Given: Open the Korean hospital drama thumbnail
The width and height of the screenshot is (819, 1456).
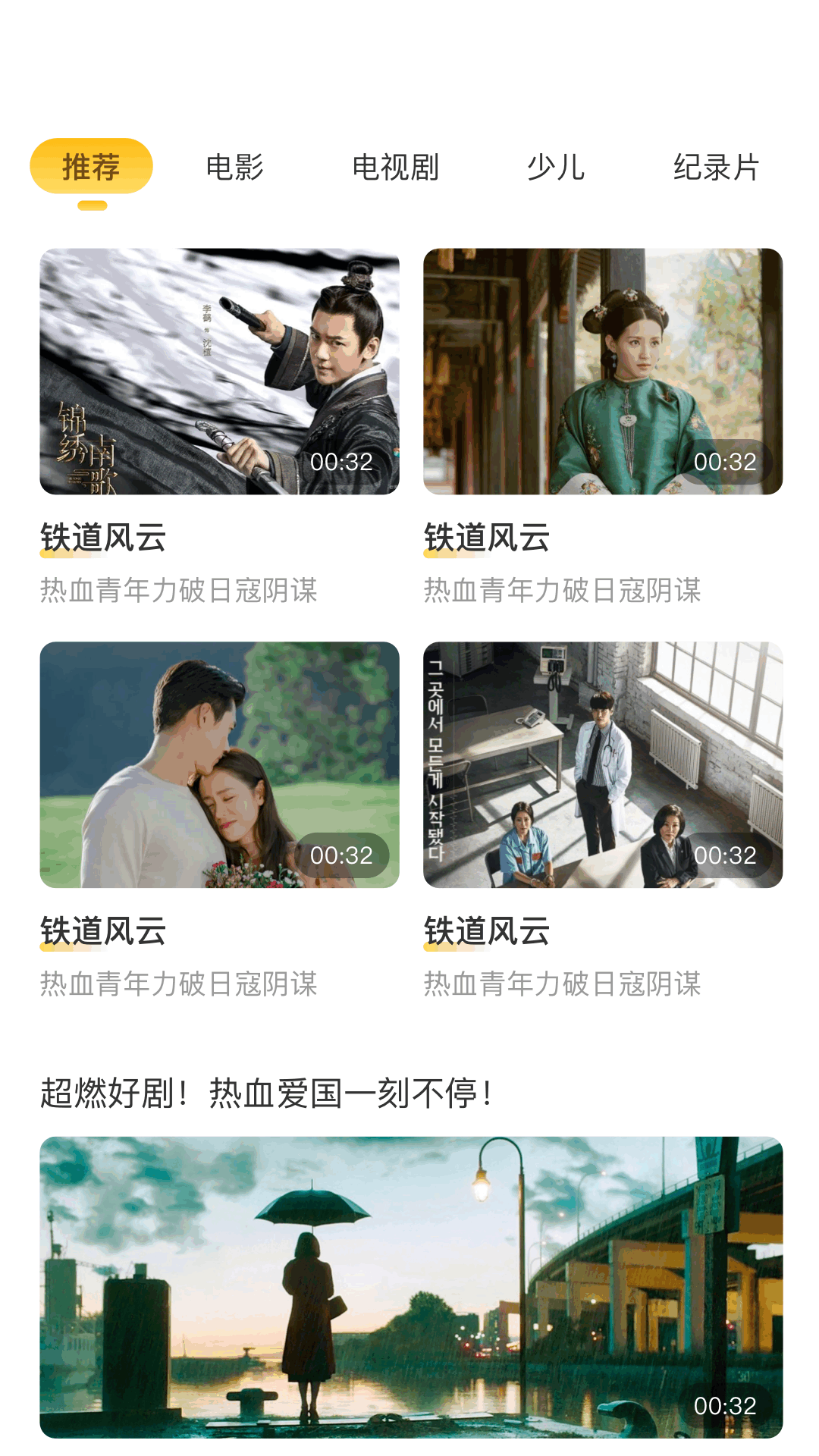Looking at the screenshot, I should 600,767.
